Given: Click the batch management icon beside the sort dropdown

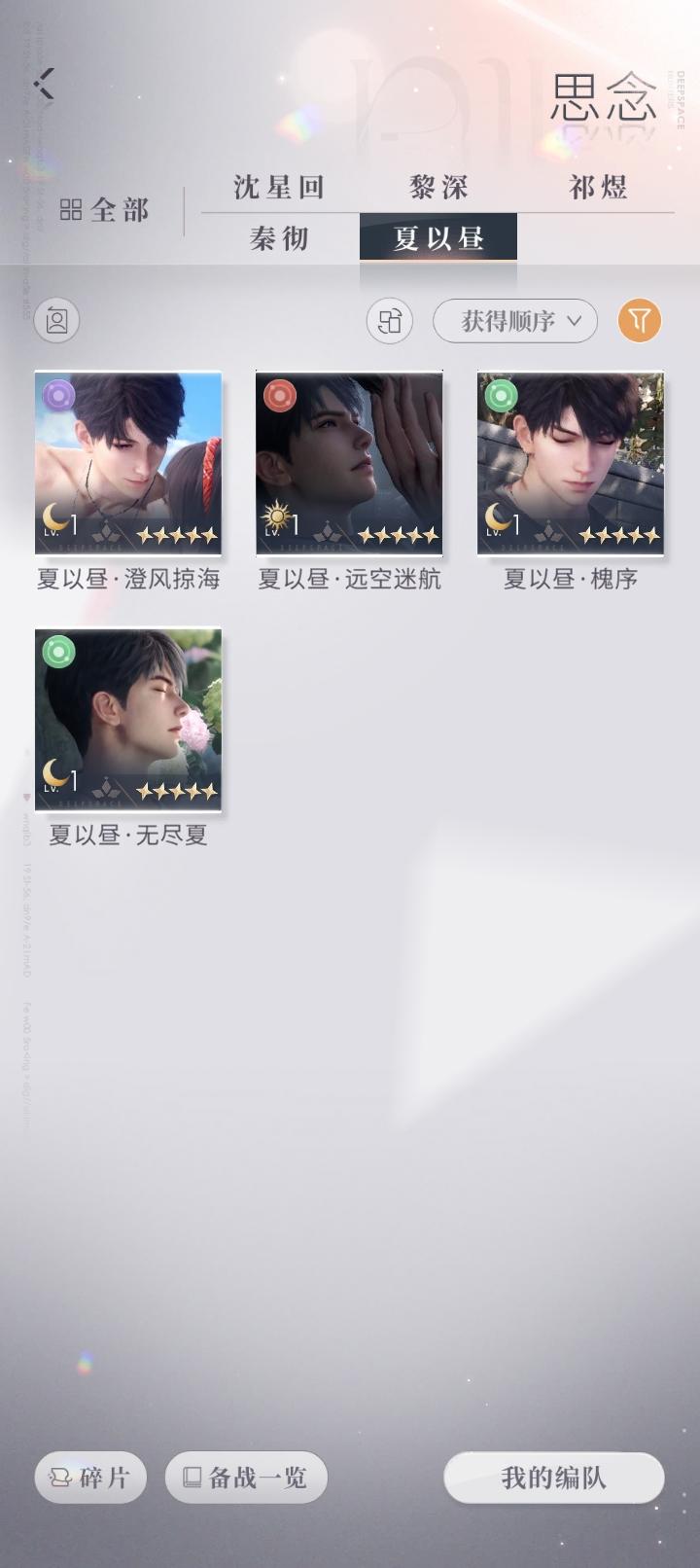Looking at the screenshot, I should point(389,320).
